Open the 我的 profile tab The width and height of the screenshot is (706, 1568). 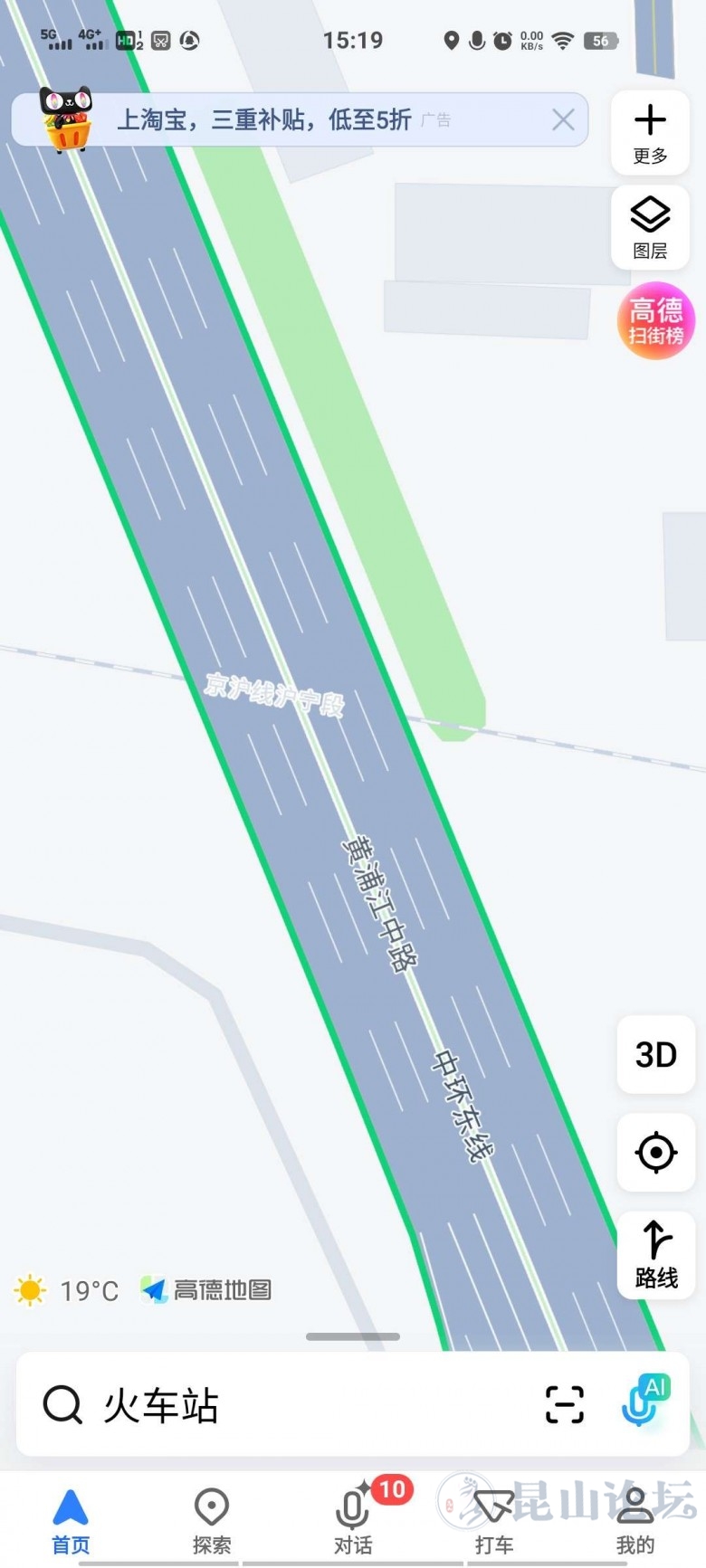point(635,1520)
